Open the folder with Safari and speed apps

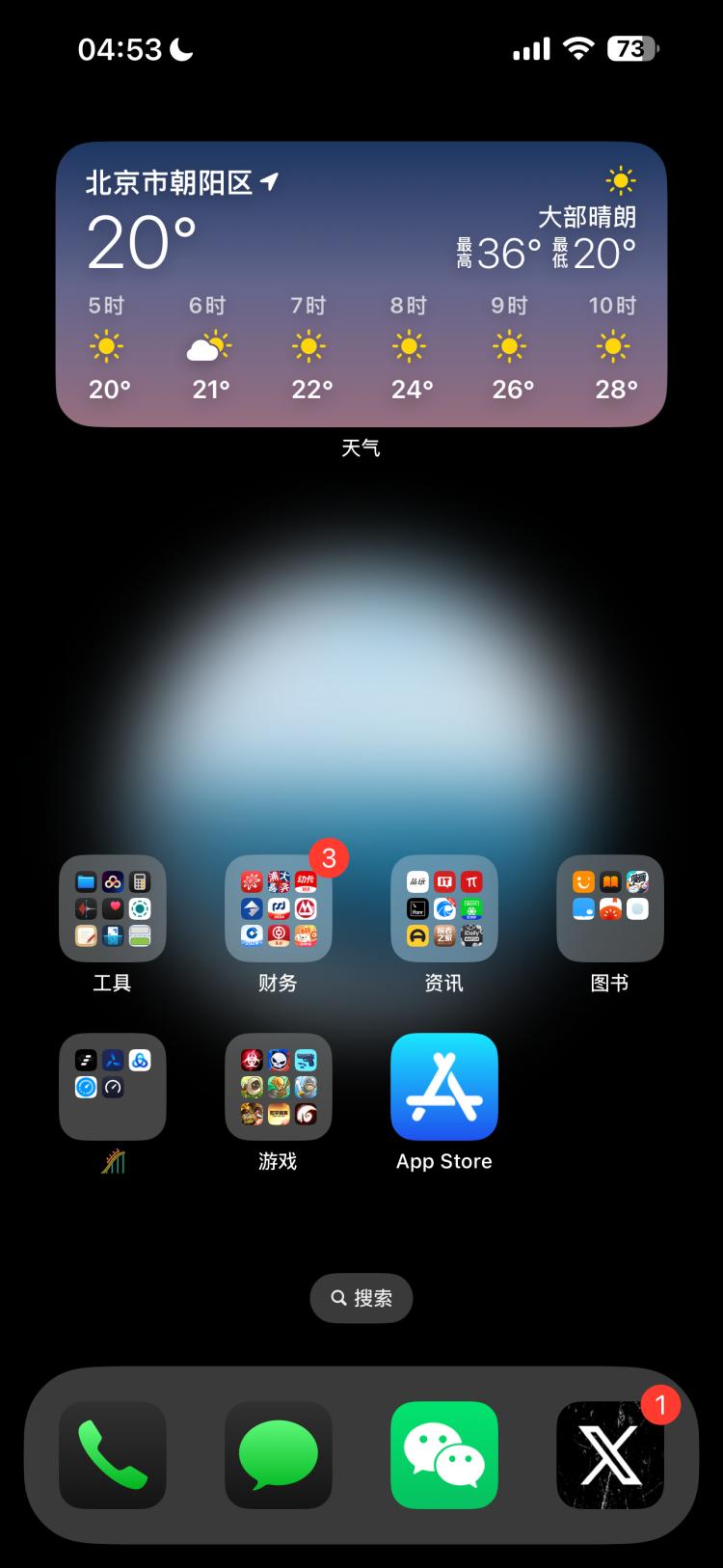coord(113,1087)
